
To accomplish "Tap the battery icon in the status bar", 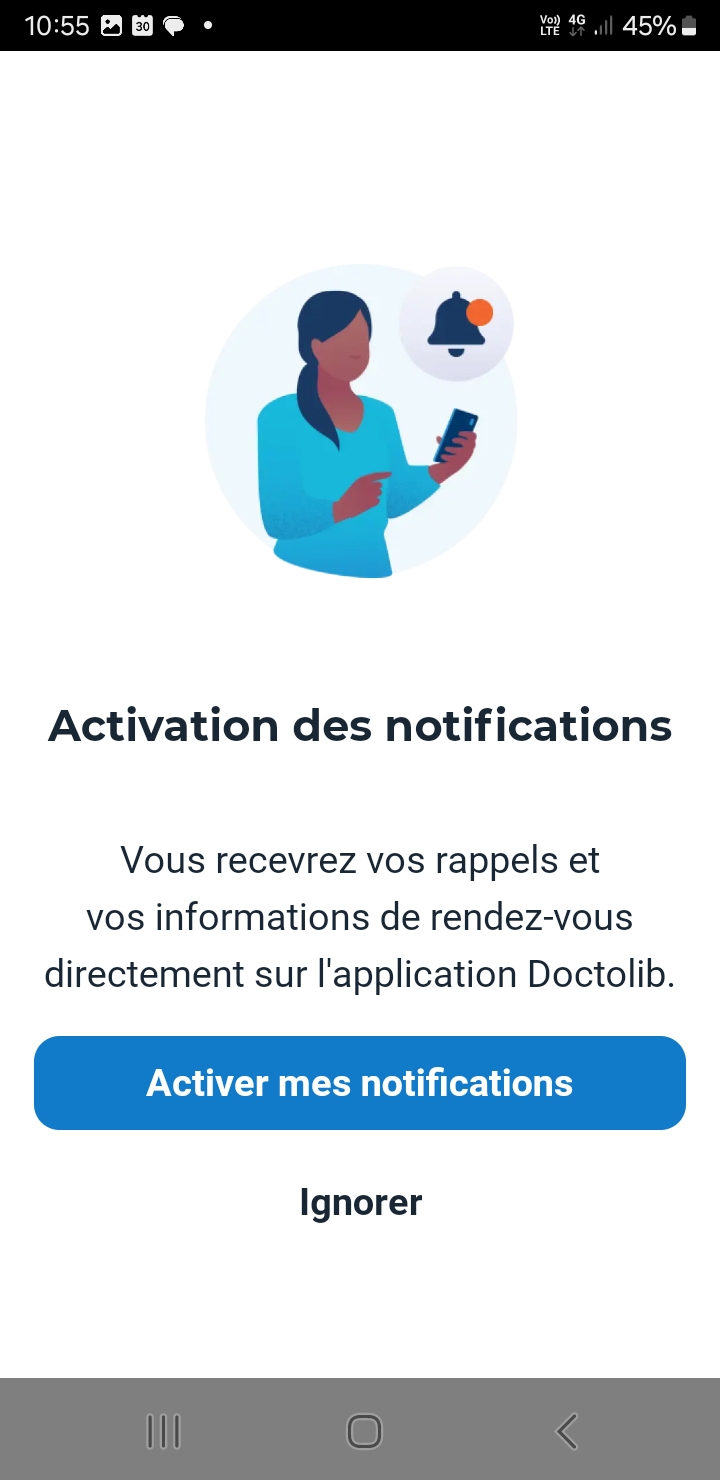I will [687, 25].
